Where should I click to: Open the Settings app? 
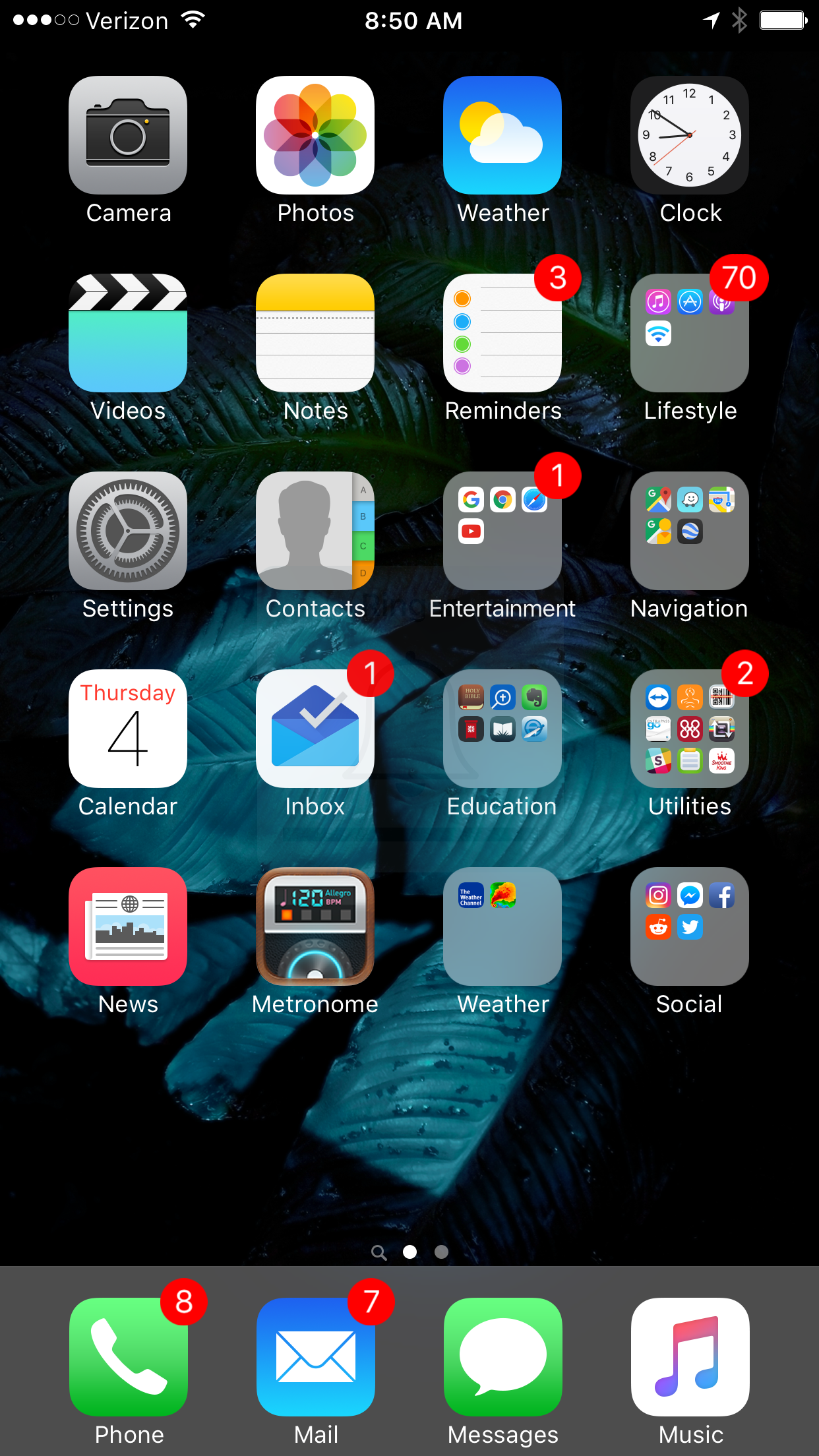pos(128,531)
